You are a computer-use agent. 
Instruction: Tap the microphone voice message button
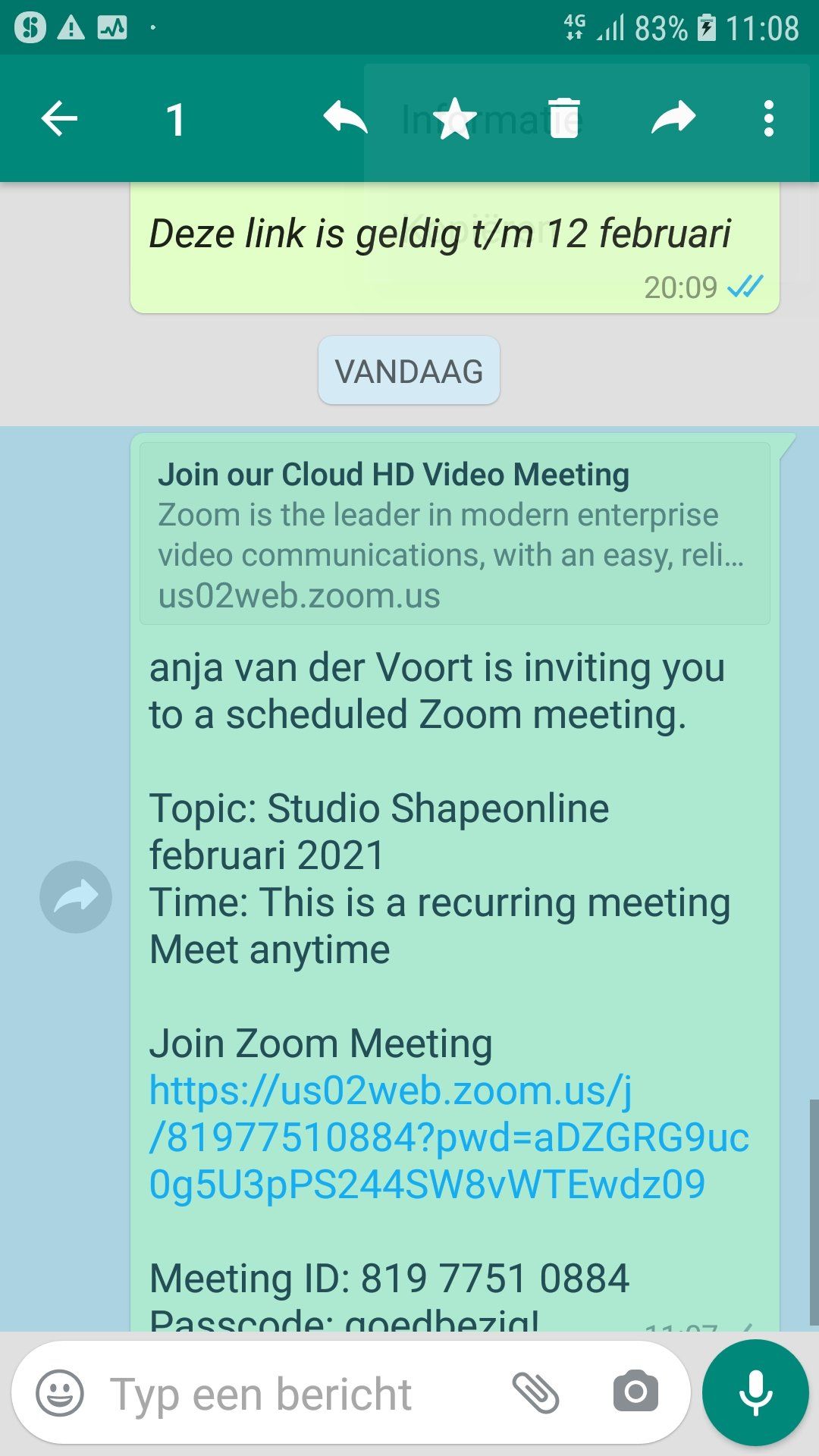pyautogui.click(x=755, y=1393)
